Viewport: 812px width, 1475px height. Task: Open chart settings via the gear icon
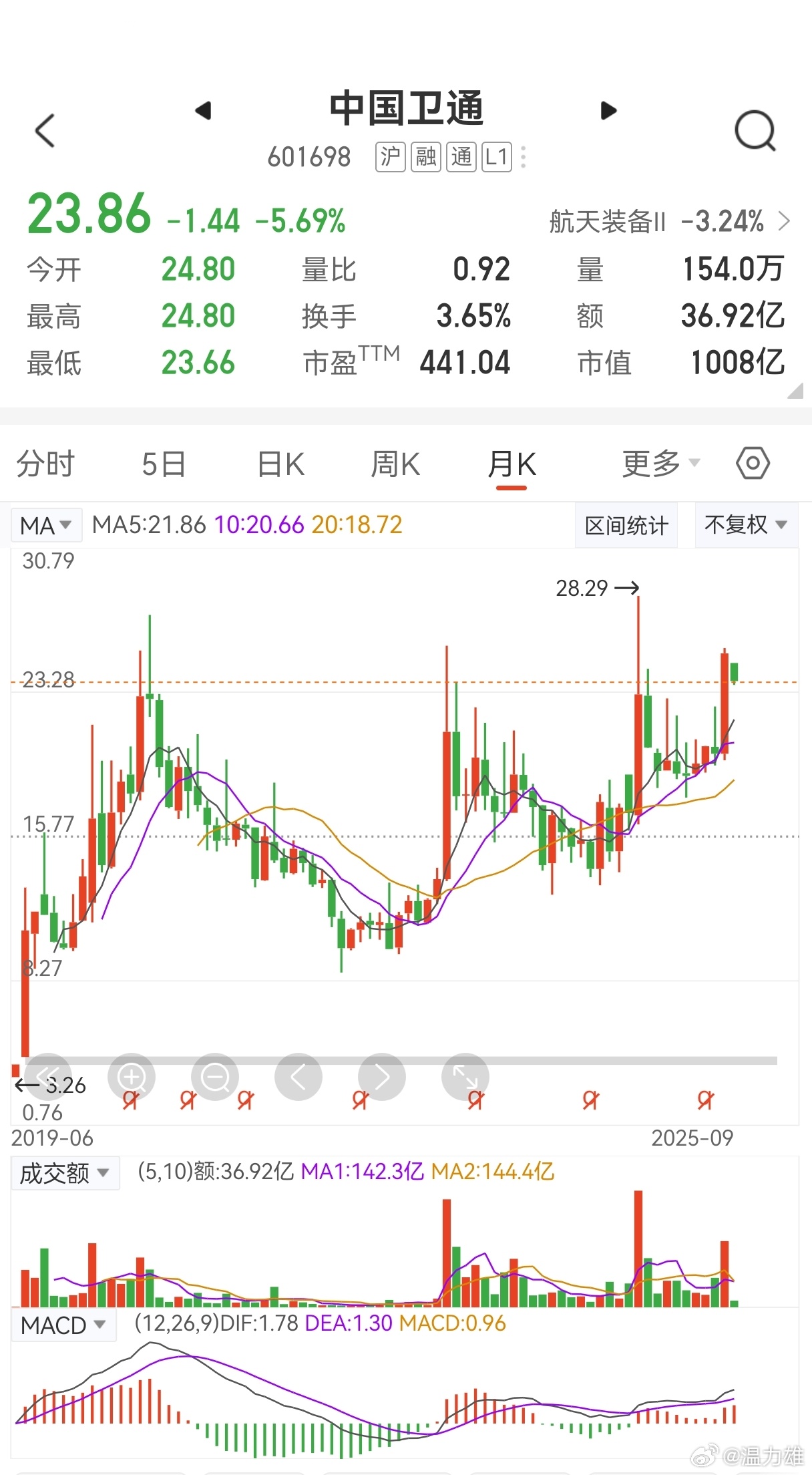pos(752,462)
